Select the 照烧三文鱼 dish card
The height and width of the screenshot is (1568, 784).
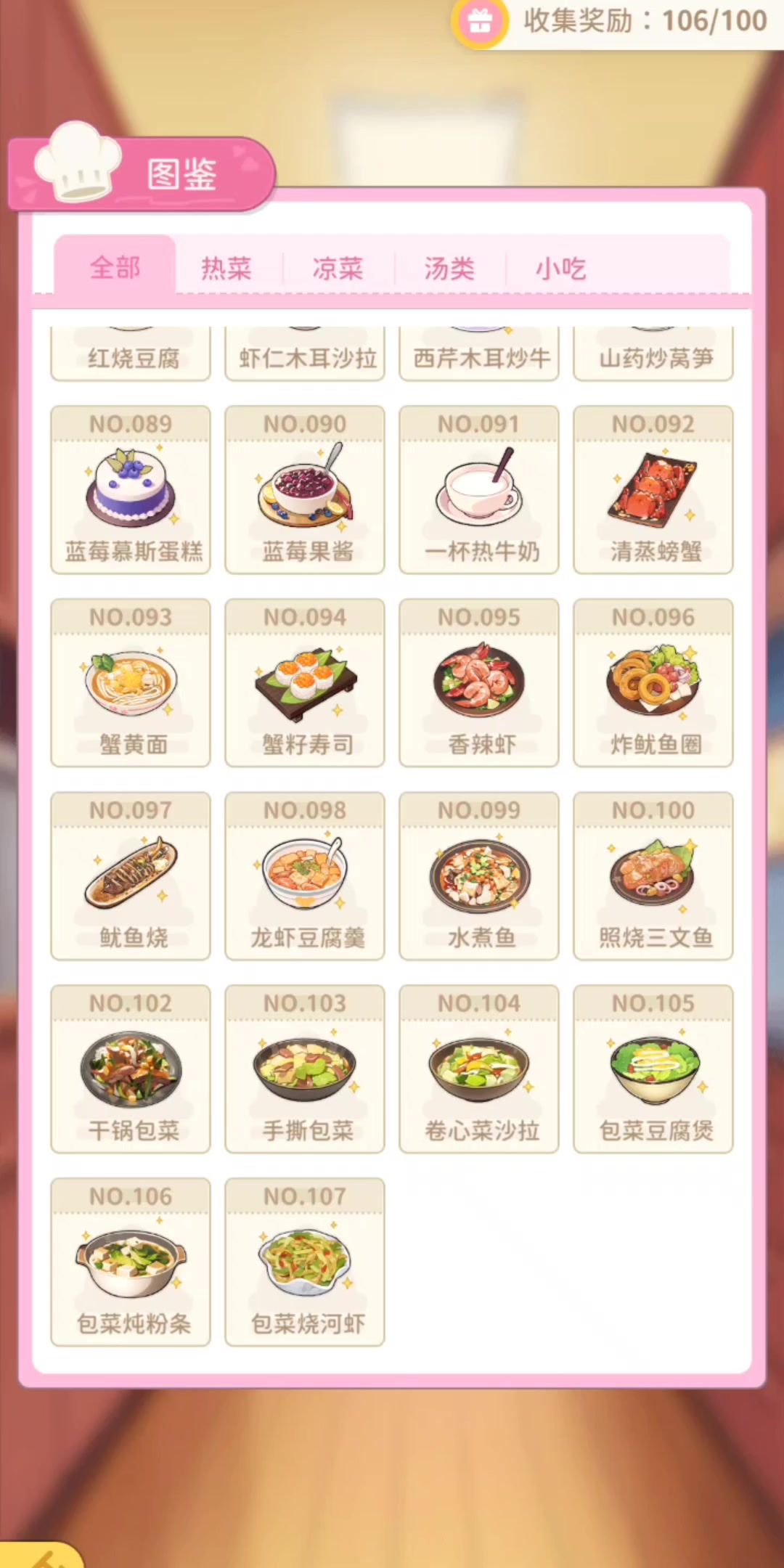point(653,876)
